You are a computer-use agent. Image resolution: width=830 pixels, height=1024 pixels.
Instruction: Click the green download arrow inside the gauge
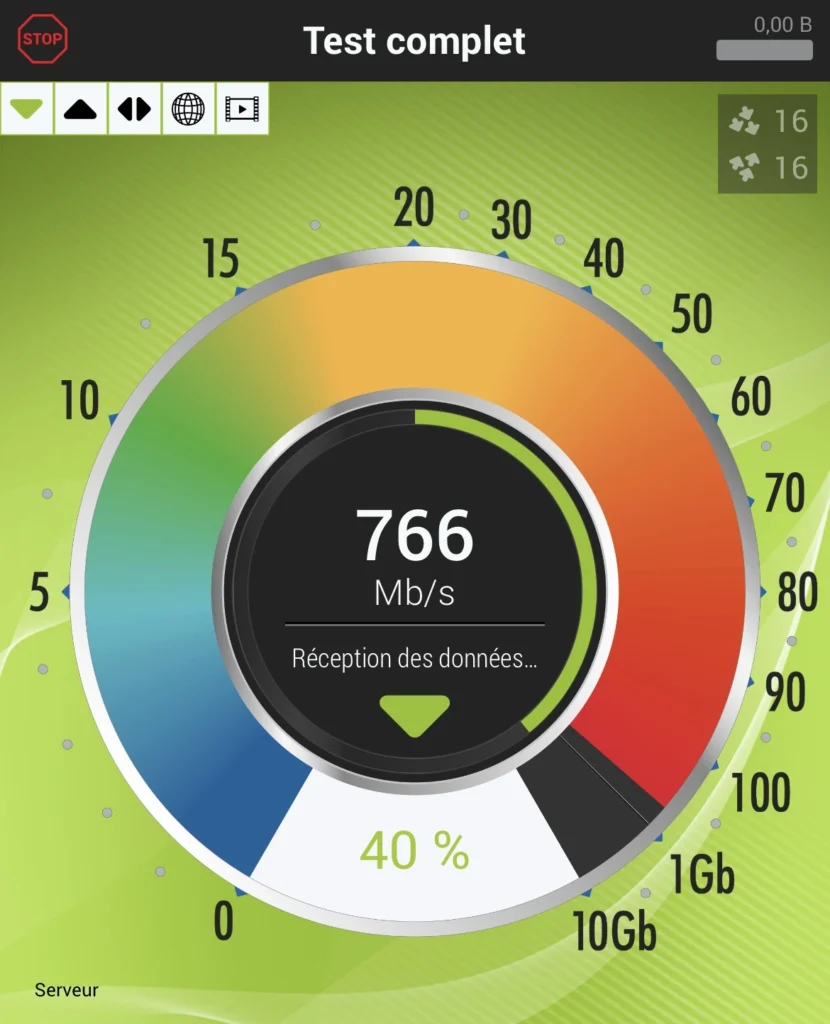click(413, 714)
